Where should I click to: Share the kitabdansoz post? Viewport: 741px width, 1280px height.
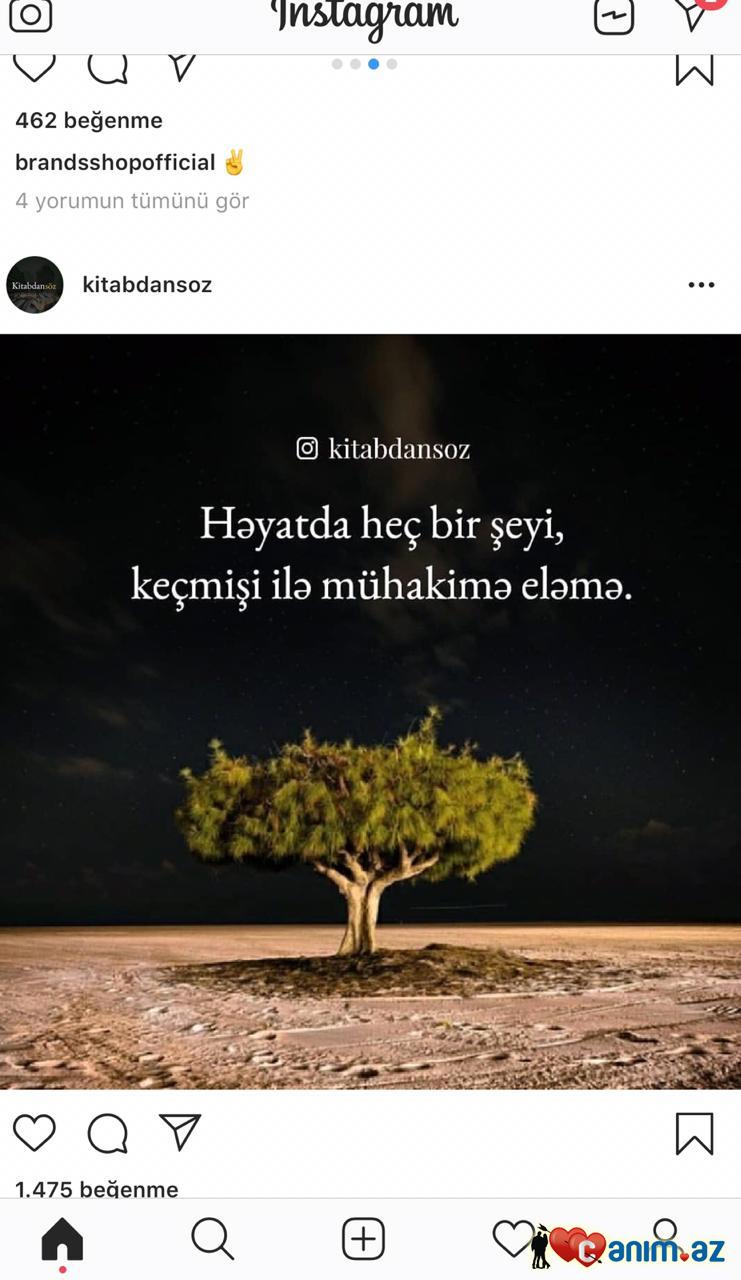[180, 1133]
